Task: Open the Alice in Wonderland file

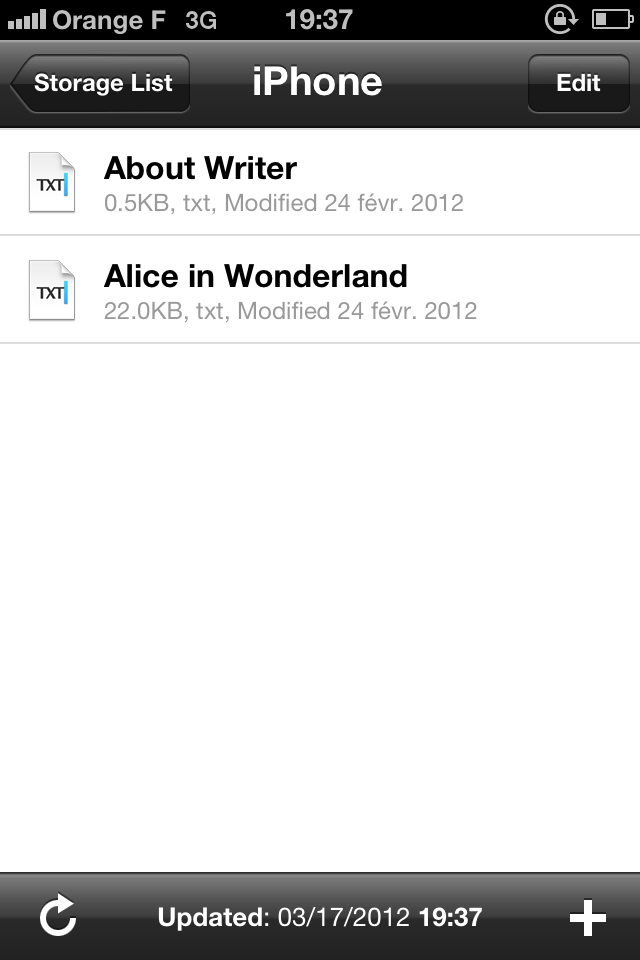Action: [x=320, y=290]
